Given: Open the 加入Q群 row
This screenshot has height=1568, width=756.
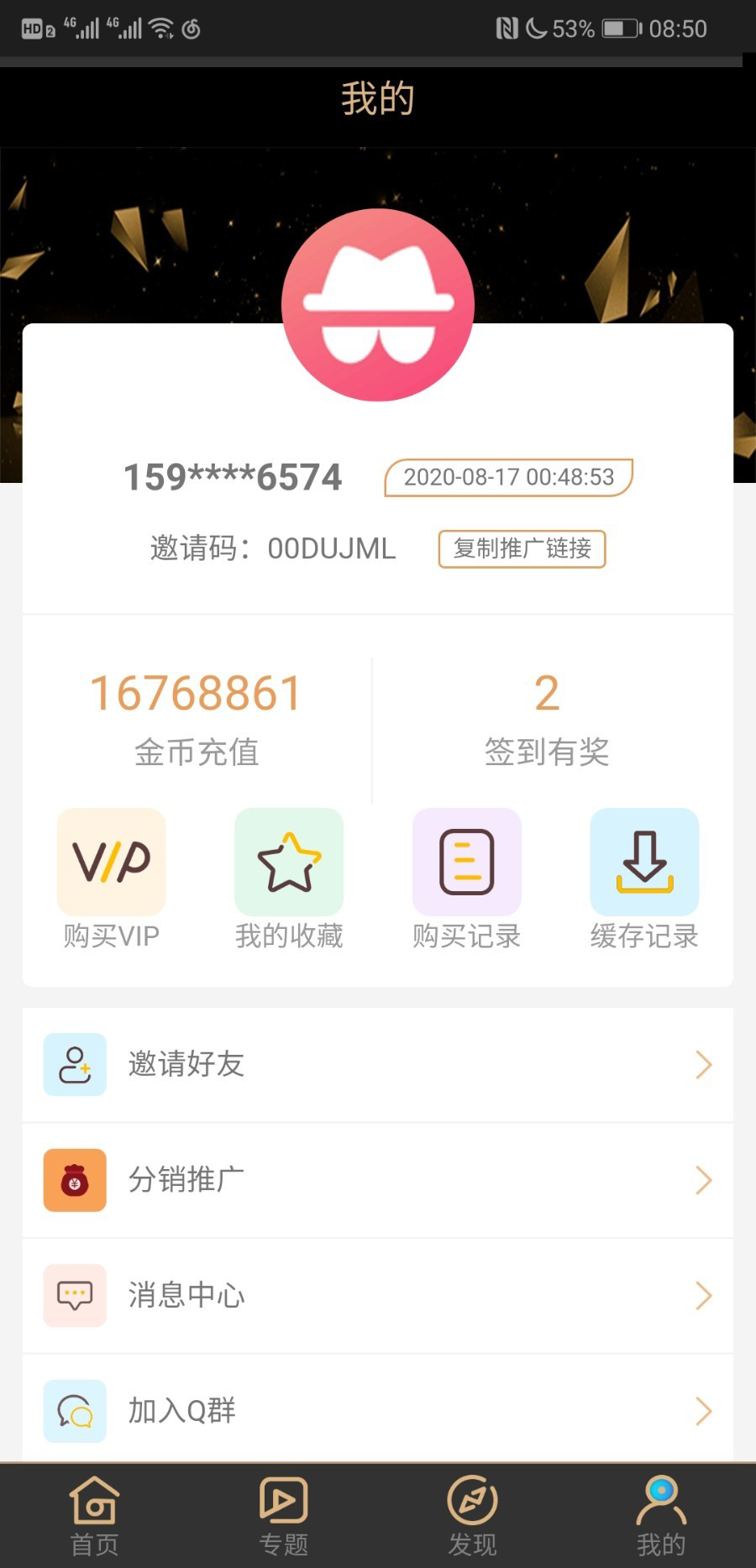Looking at the screenshot, I should 378,1410.
